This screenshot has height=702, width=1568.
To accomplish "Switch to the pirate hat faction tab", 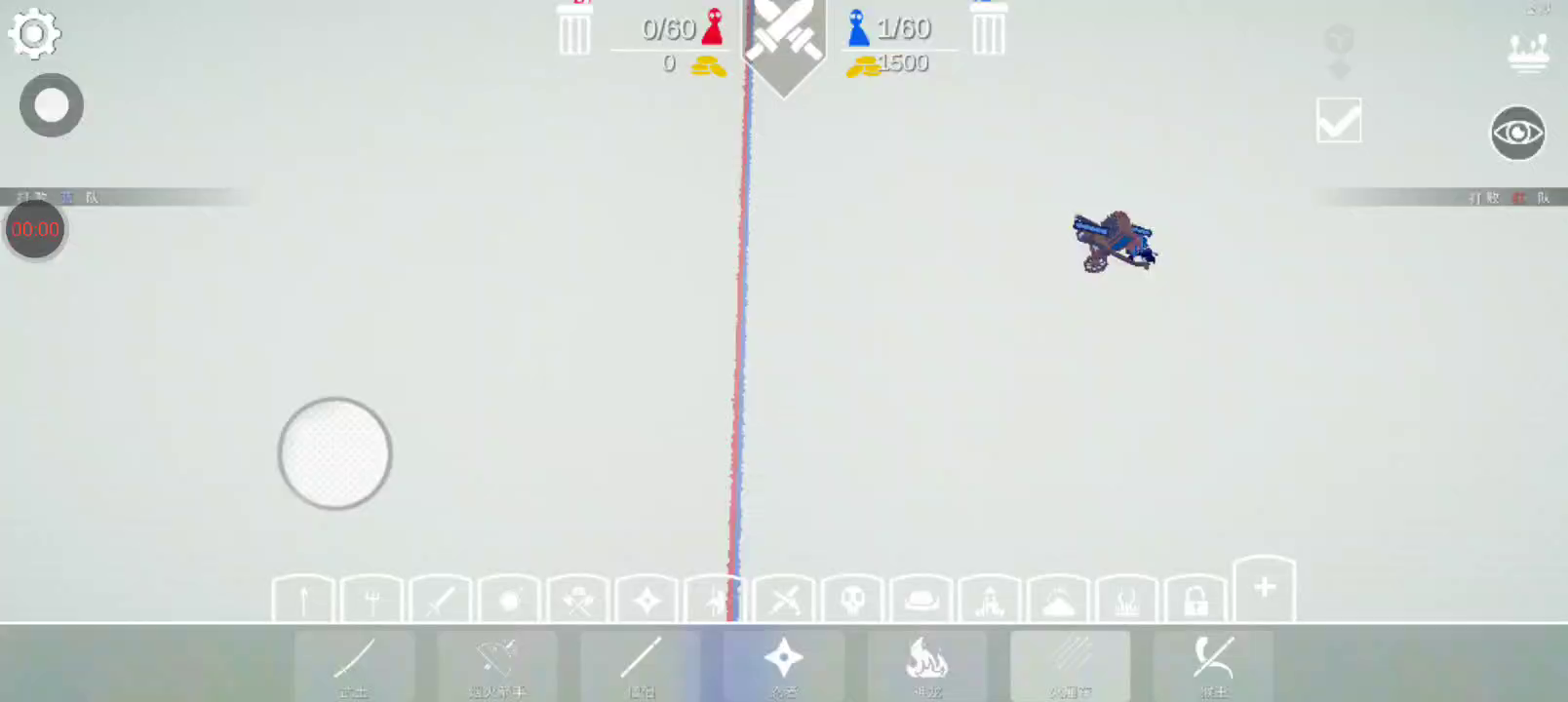I will (921, 600).
